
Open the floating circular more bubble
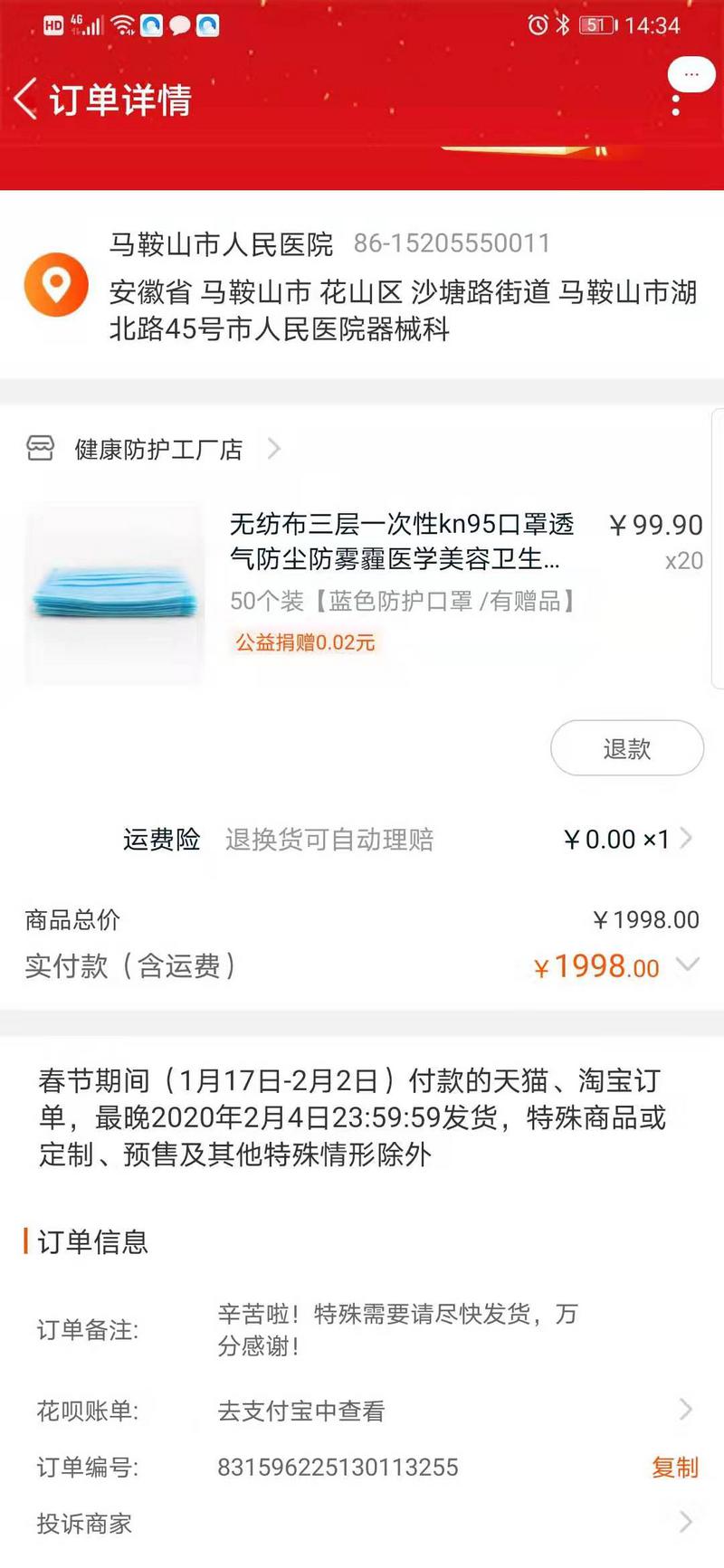pyautogui.click(x=691, y=74)
